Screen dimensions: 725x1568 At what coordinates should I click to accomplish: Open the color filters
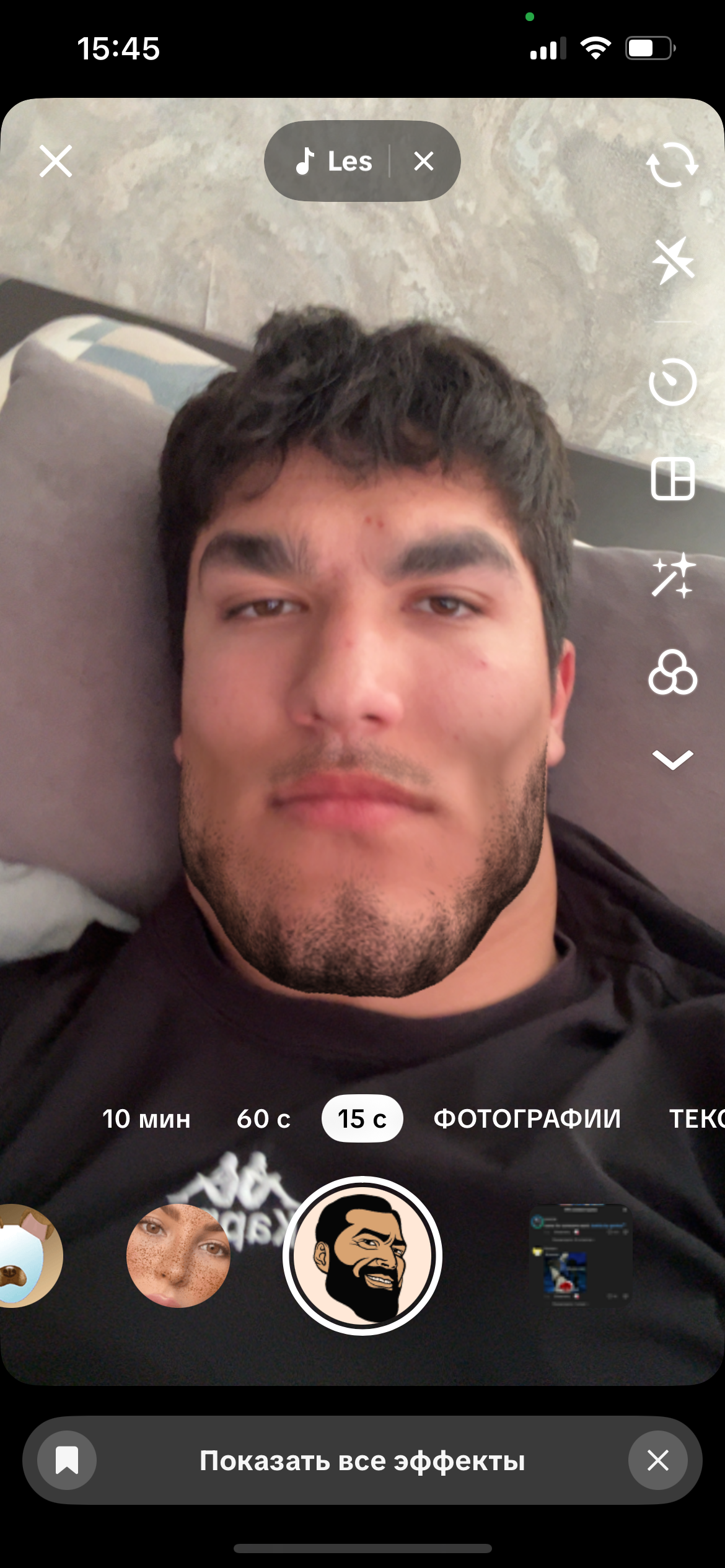pyautogui.click(x=672, y=673)
